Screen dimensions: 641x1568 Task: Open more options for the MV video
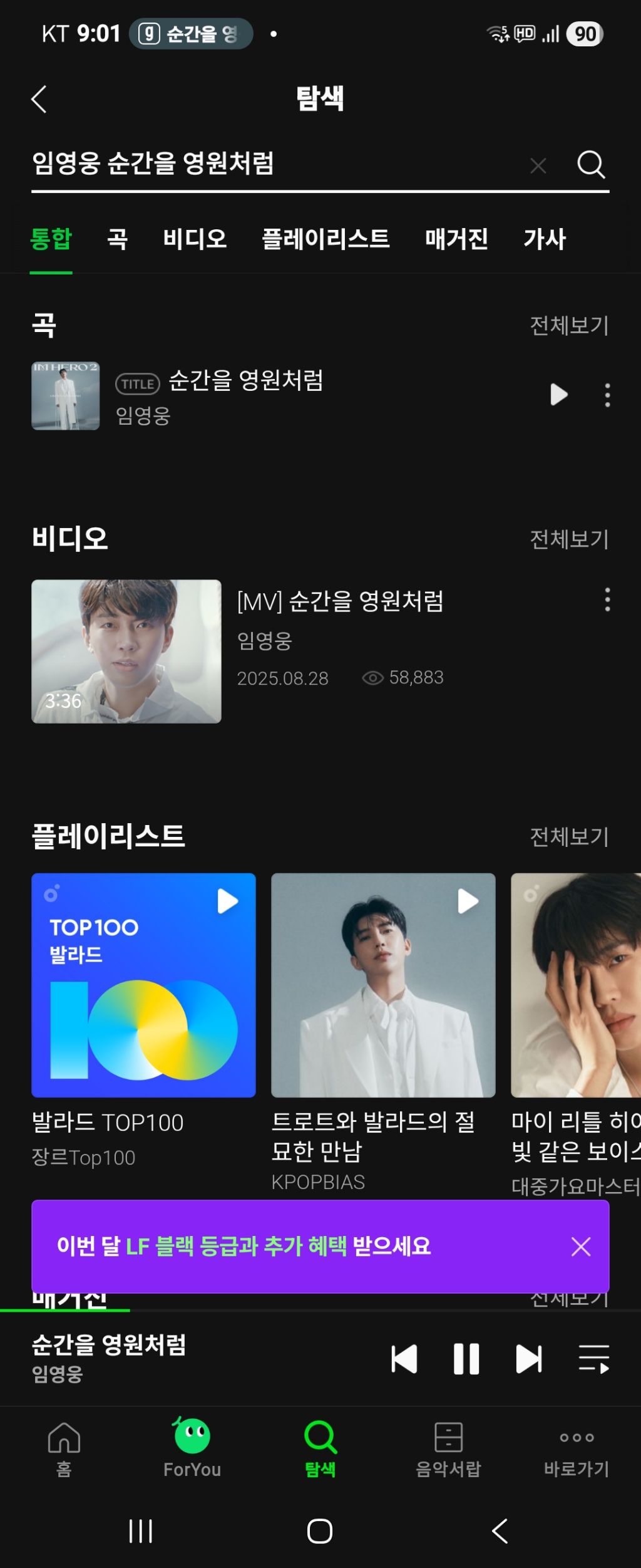pyautogui.click(x=607, y=600)
